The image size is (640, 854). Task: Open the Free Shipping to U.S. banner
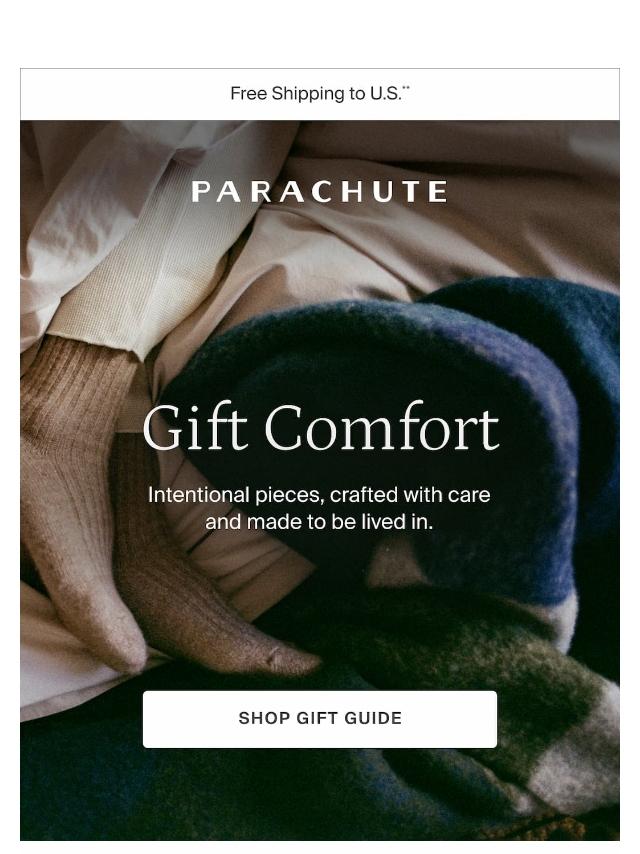click(320, 94)
